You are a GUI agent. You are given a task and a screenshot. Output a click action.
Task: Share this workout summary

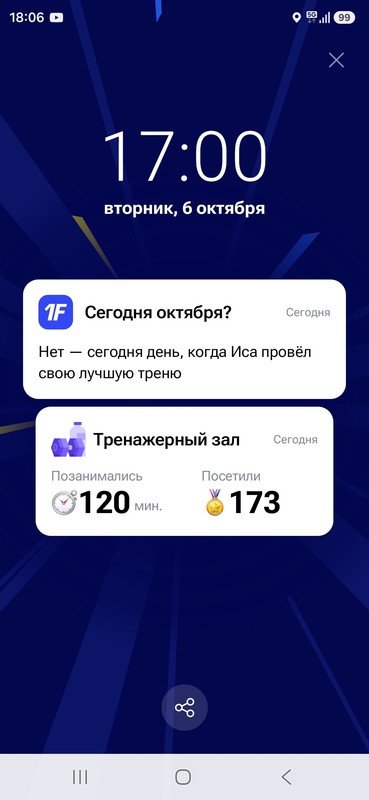(184, 708)
